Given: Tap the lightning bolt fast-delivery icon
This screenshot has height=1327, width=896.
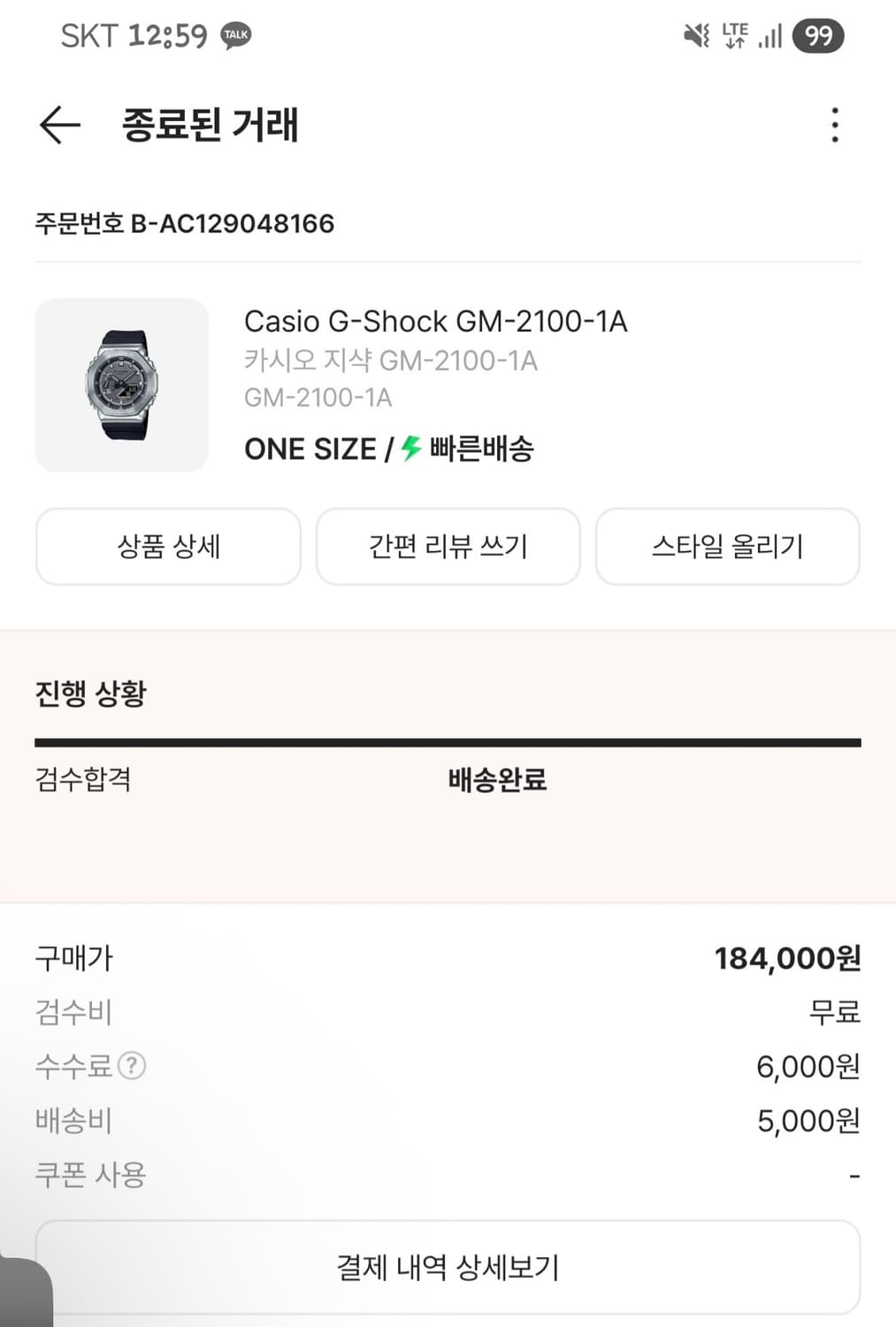Looking at the screenshot, I should 409,449.
